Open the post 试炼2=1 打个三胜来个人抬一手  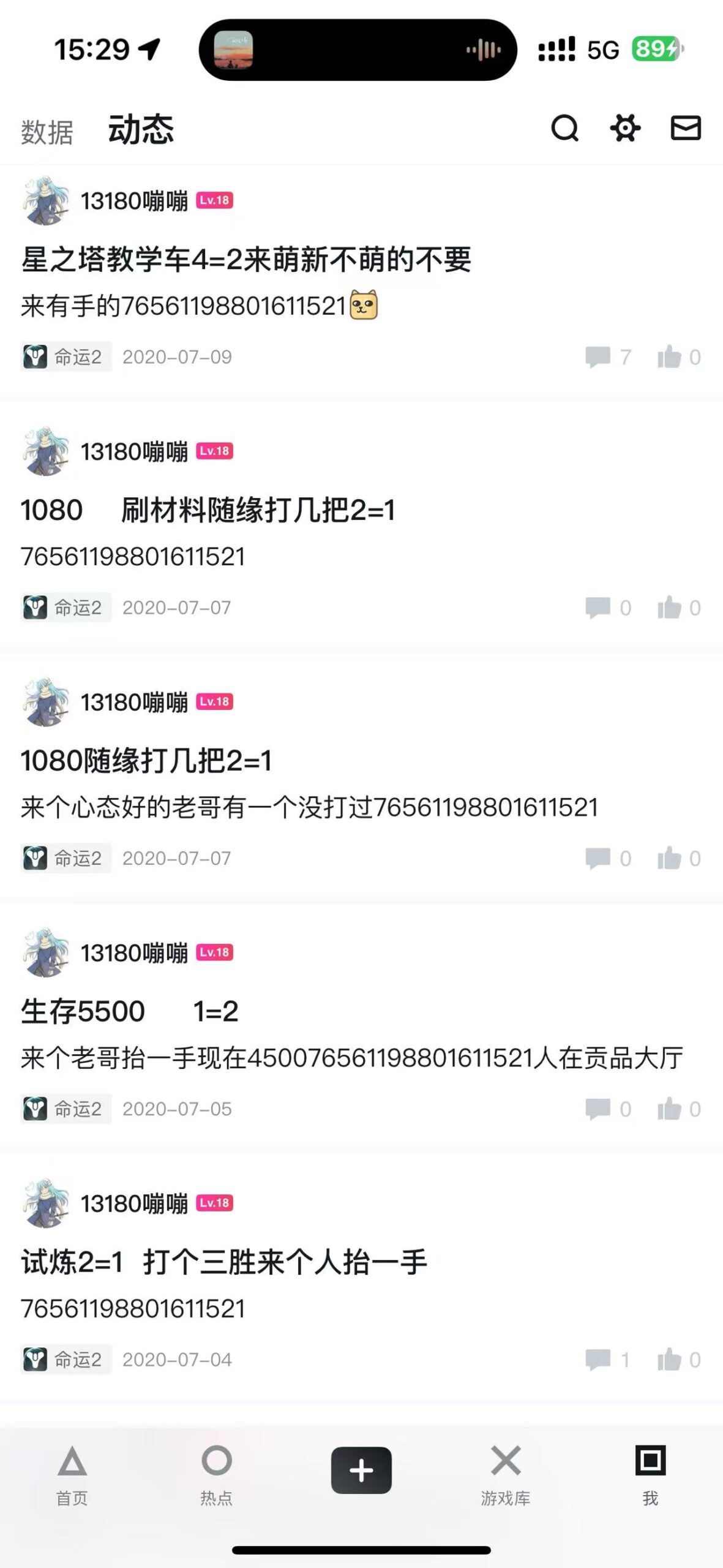(224, 1262)
